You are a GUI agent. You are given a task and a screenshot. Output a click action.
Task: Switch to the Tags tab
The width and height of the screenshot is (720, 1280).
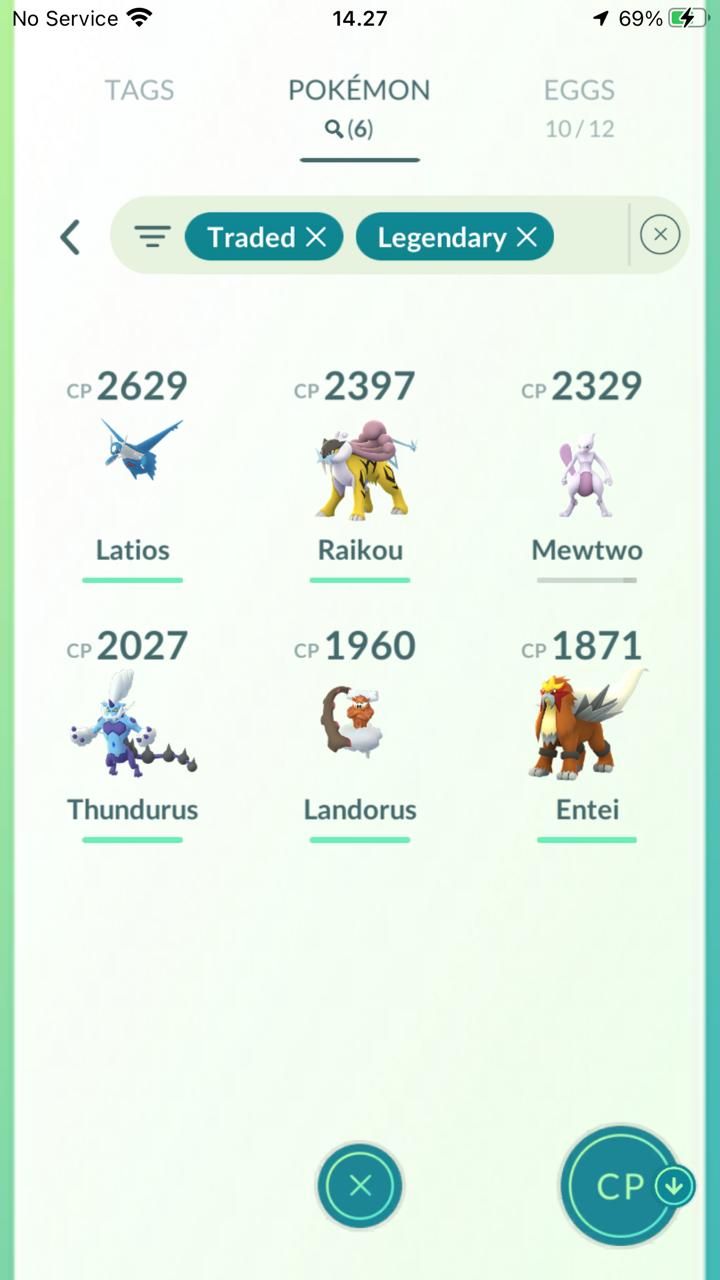click(x=140, y=90)
